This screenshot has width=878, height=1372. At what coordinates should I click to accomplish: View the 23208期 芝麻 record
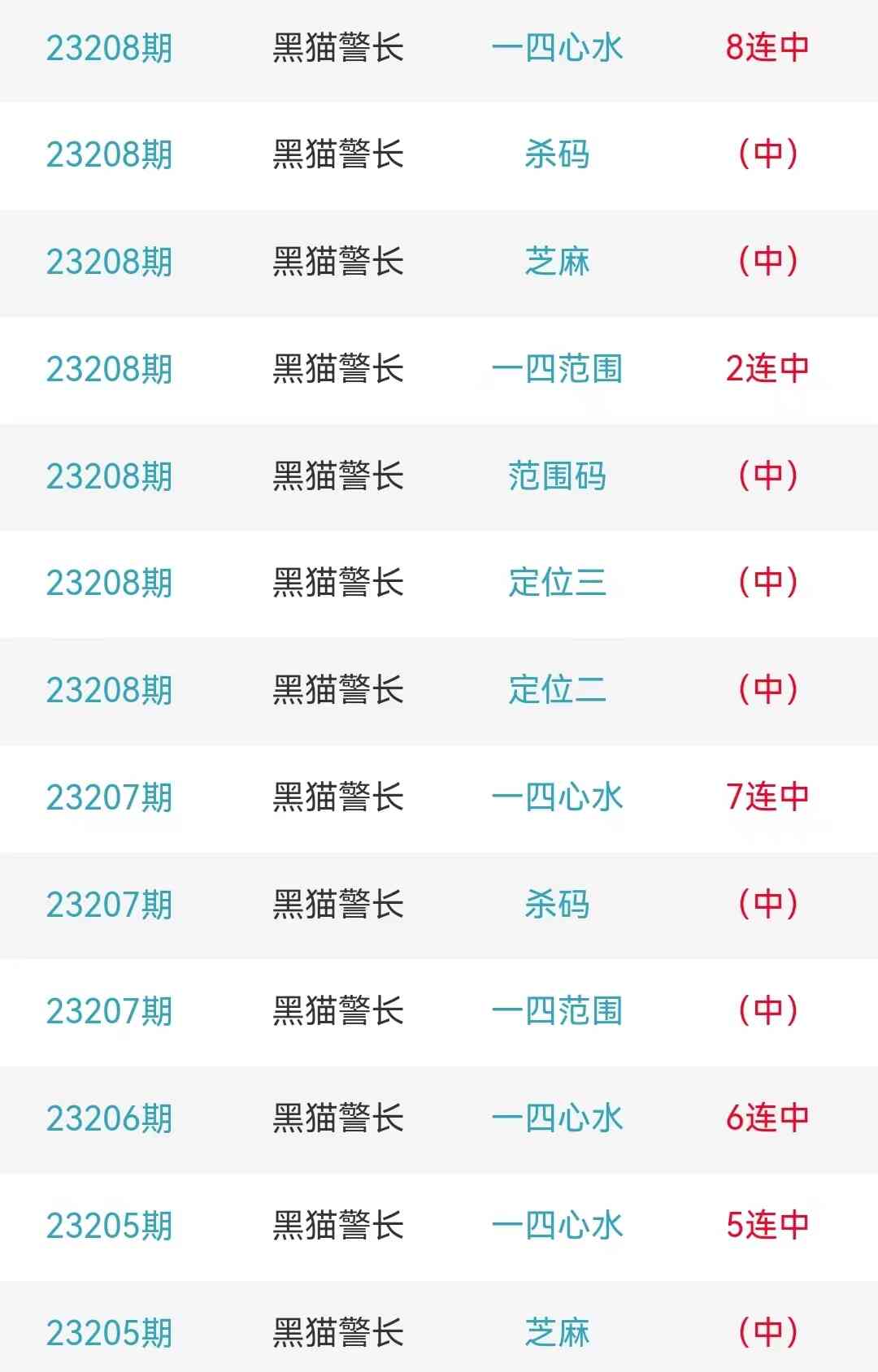click(557, 262)
